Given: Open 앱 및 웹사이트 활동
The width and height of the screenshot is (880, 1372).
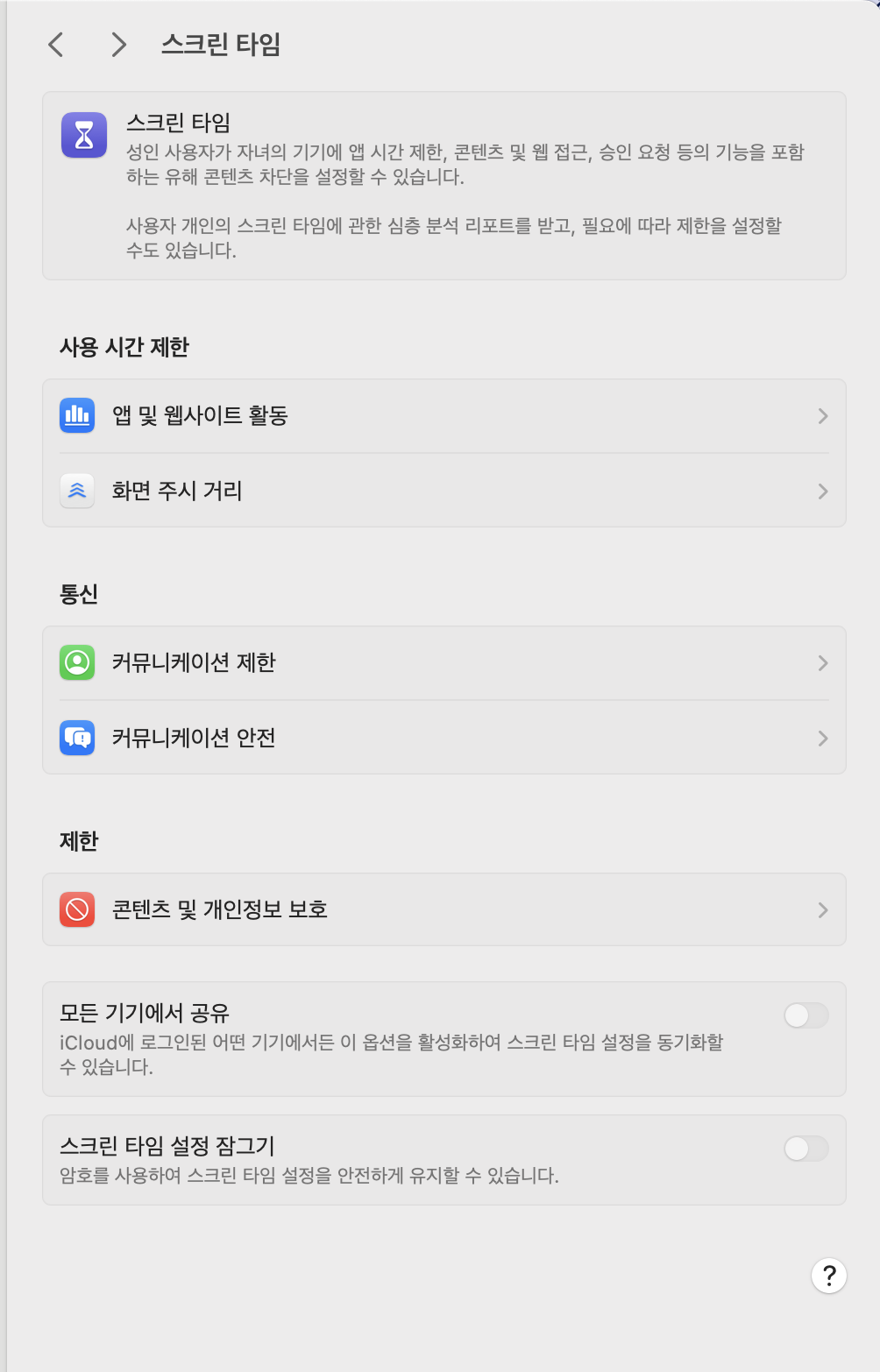Looking at the screenshot, I should (x=444, y=416).
